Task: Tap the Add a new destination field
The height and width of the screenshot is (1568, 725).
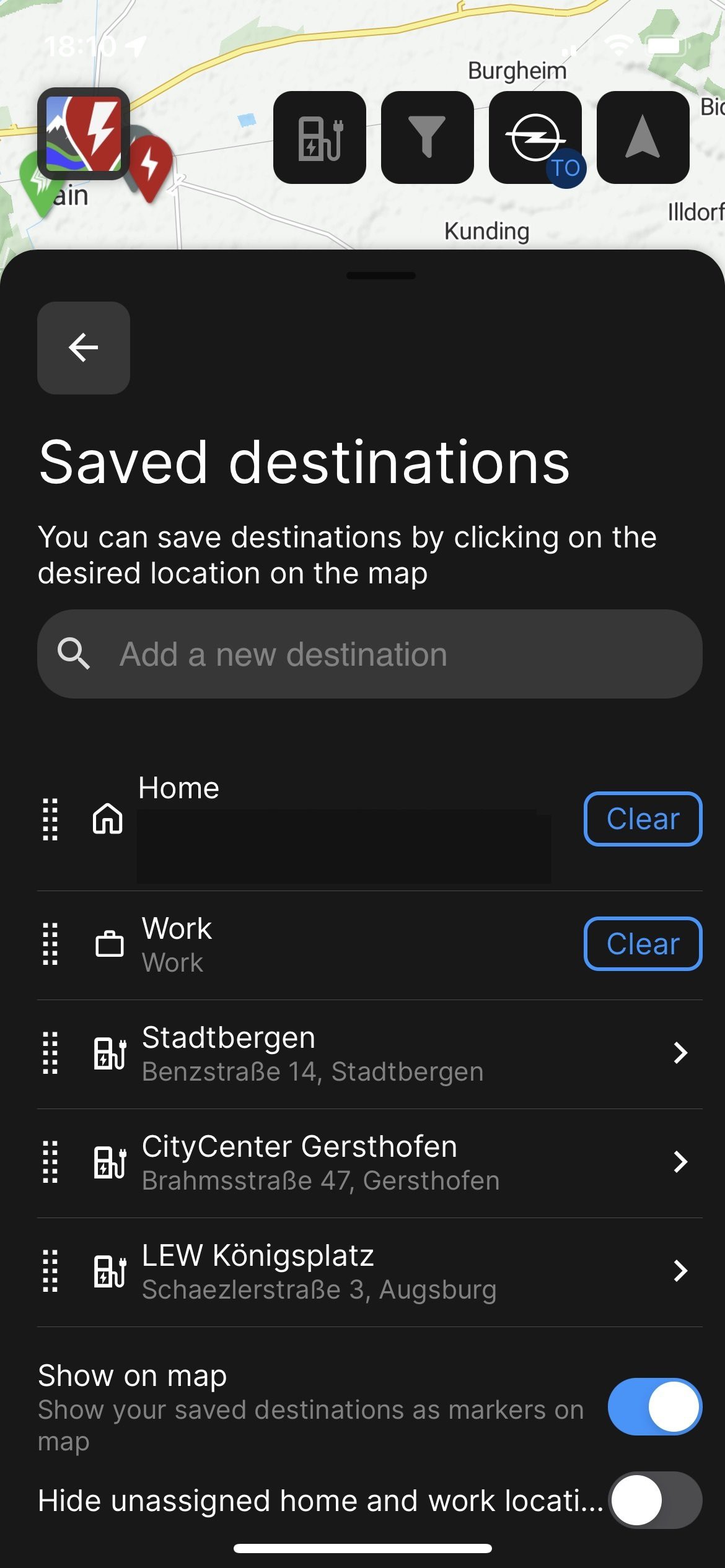Action: [x=369, y=654]
